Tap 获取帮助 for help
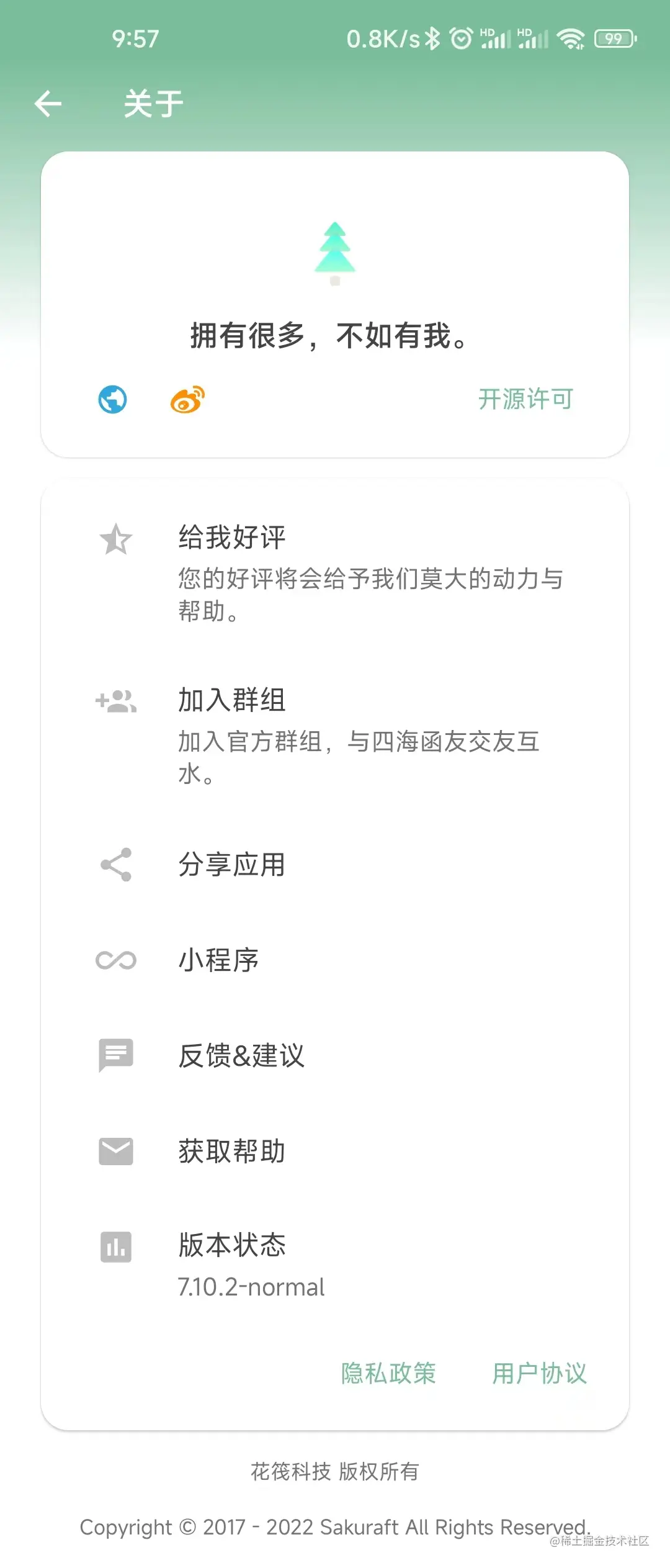 [335, 1151]
